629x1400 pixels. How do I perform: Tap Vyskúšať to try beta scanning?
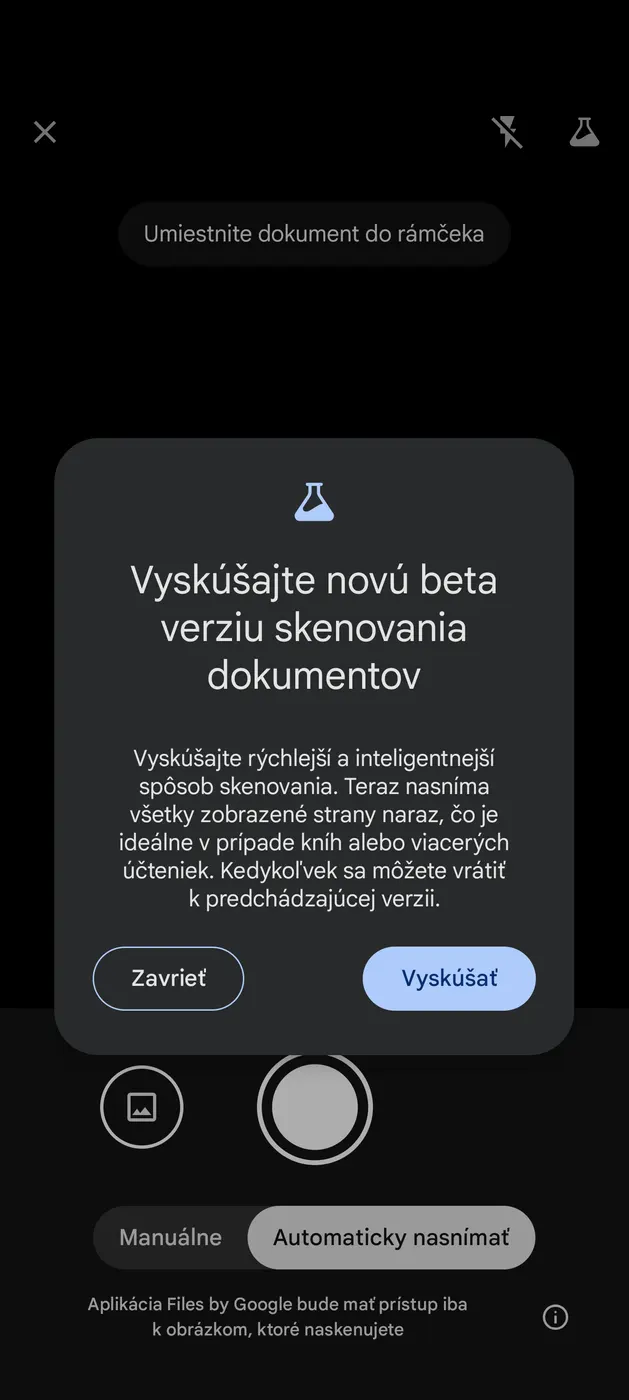tap(449, 978)
